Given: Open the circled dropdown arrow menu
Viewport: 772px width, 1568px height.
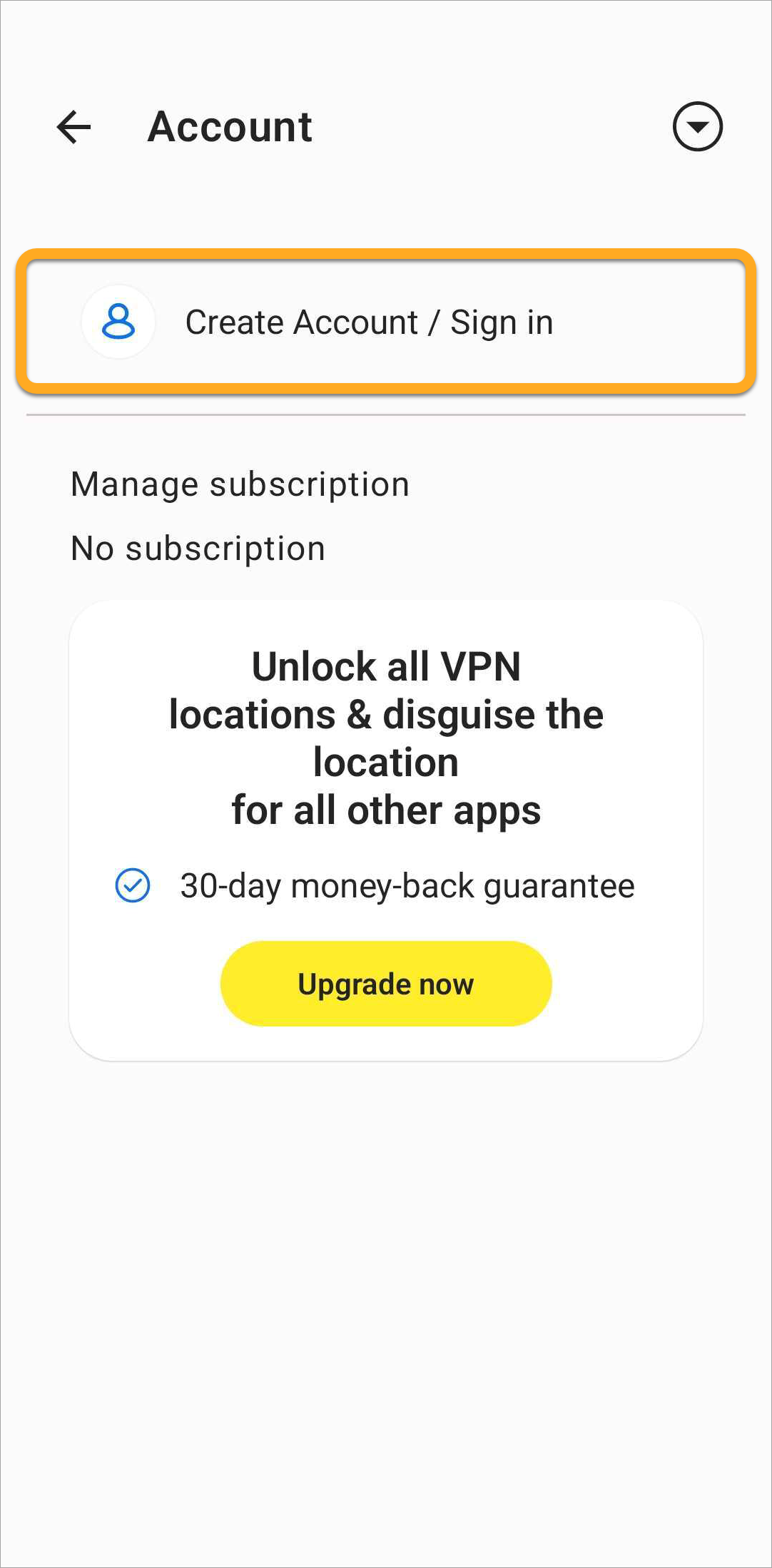Looking at the screenshot, I should coord(697,127).
